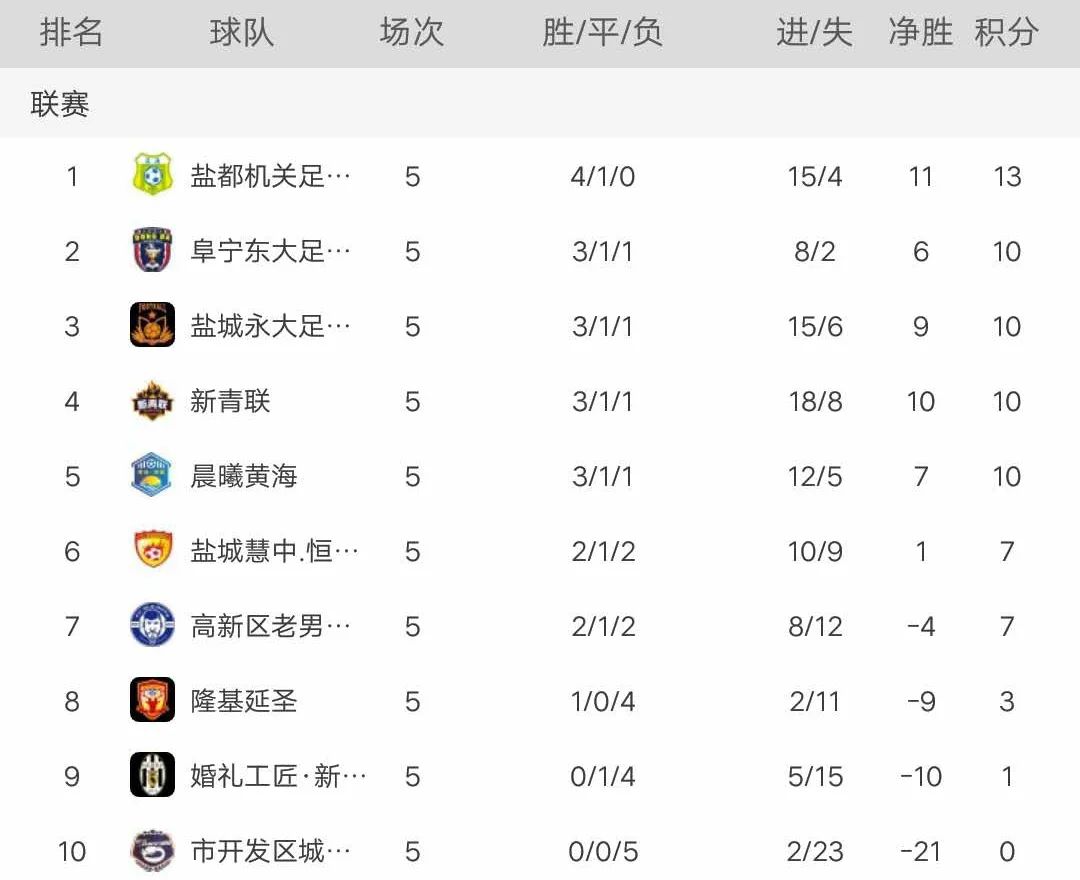Open the 晨曦黄海 team row
The image size is (1080, 880).
click(245, 476)
